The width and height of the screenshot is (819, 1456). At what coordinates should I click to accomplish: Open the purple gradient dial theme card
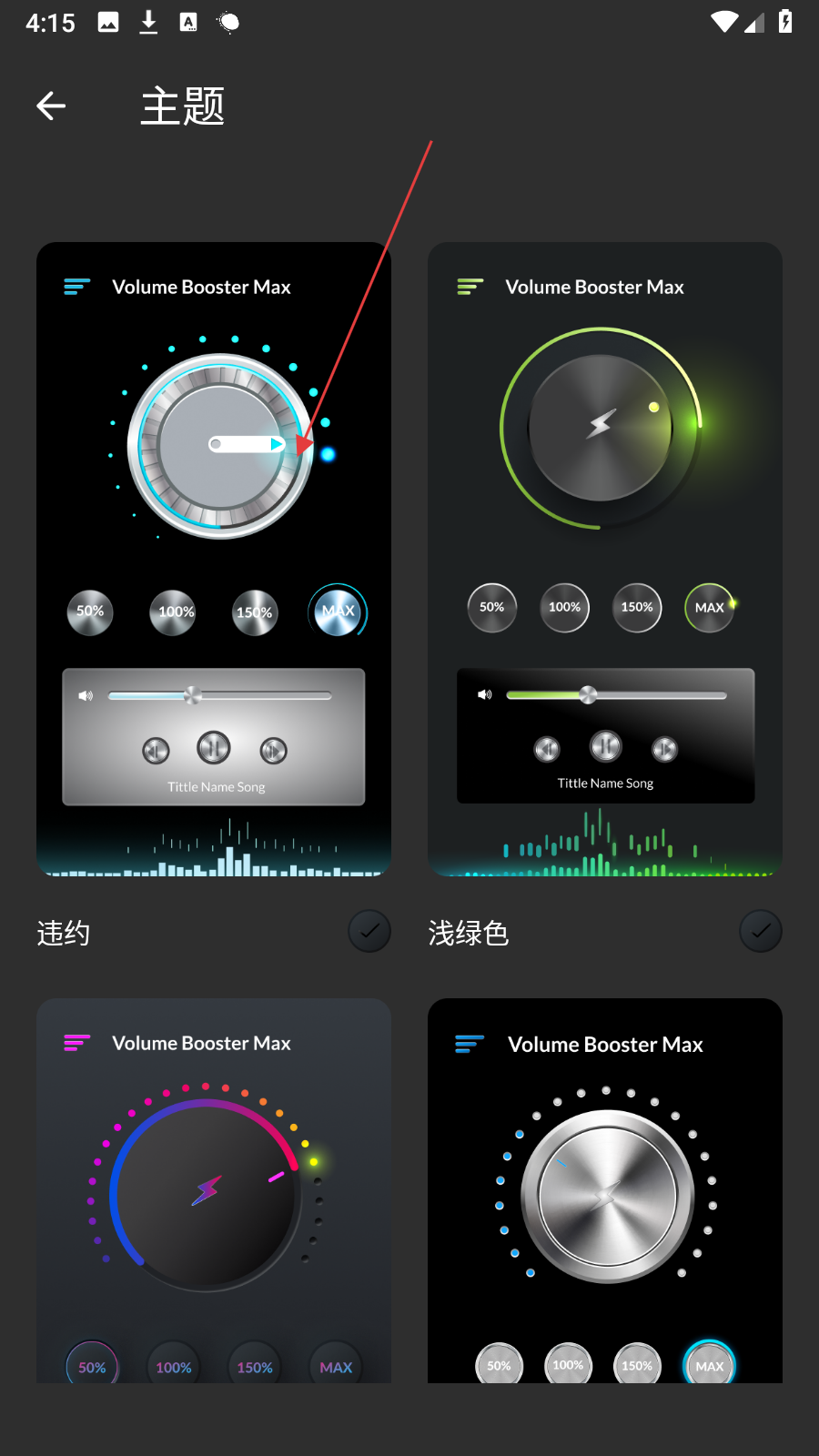point(214,1190)
